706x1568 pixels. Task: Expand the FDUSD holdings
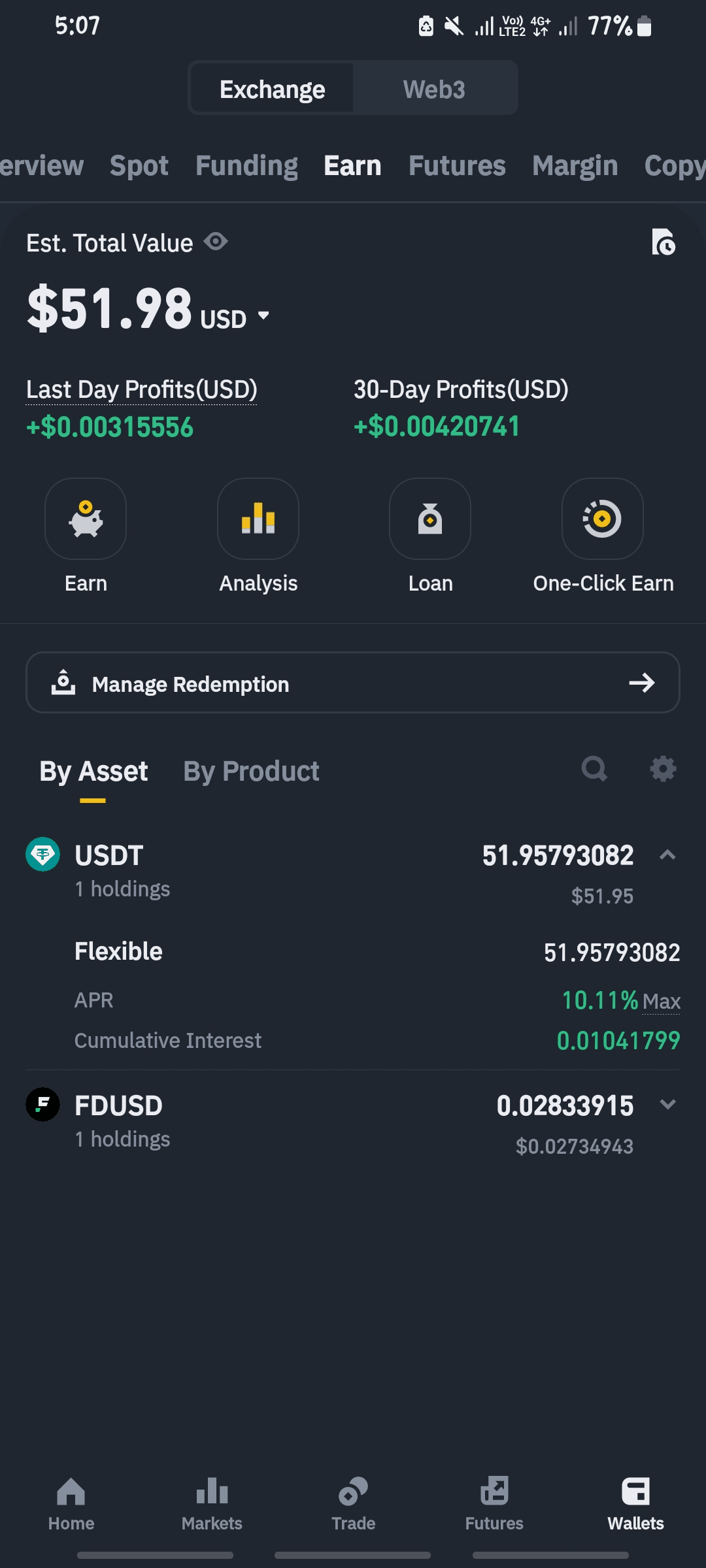point(667,1105)
